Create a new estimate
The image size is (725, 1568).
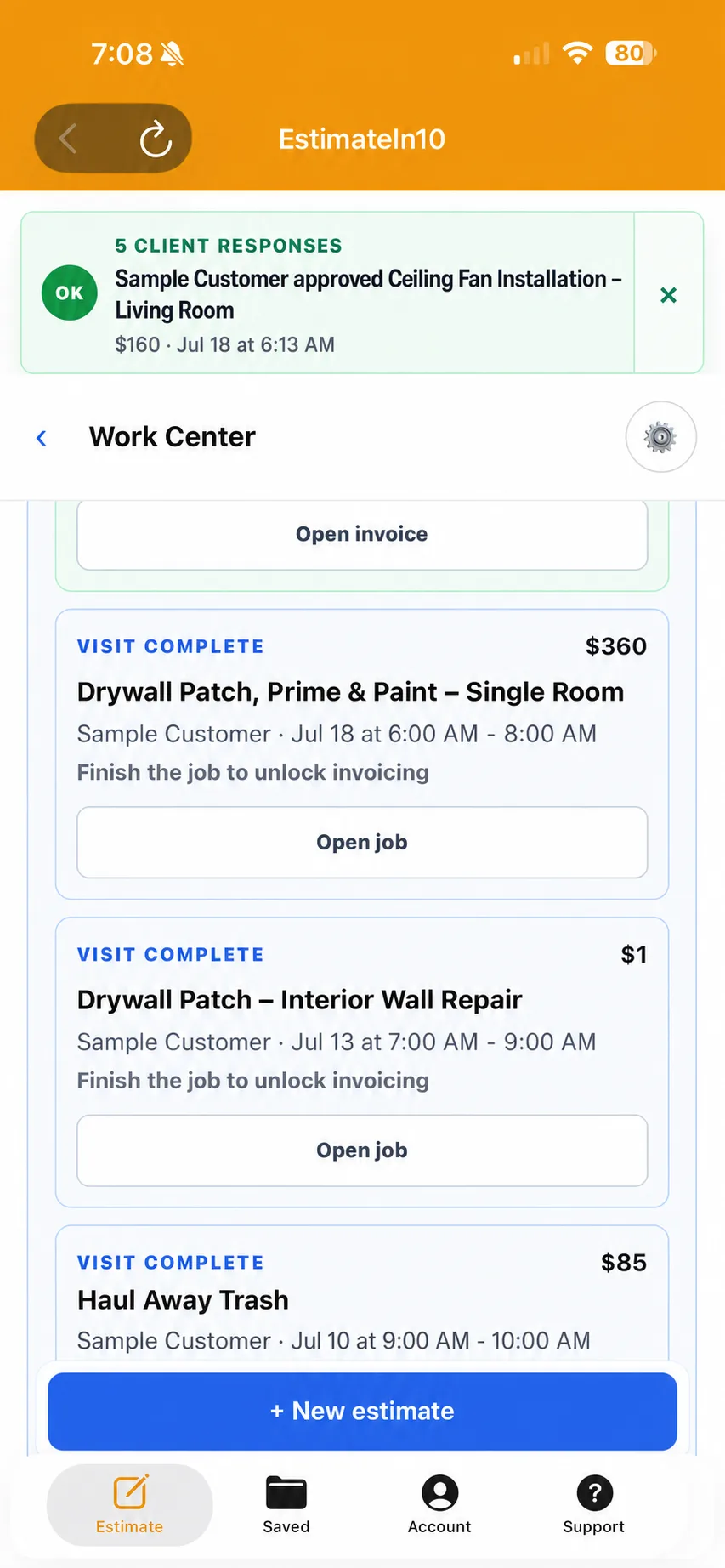(x=362, y=1411)
